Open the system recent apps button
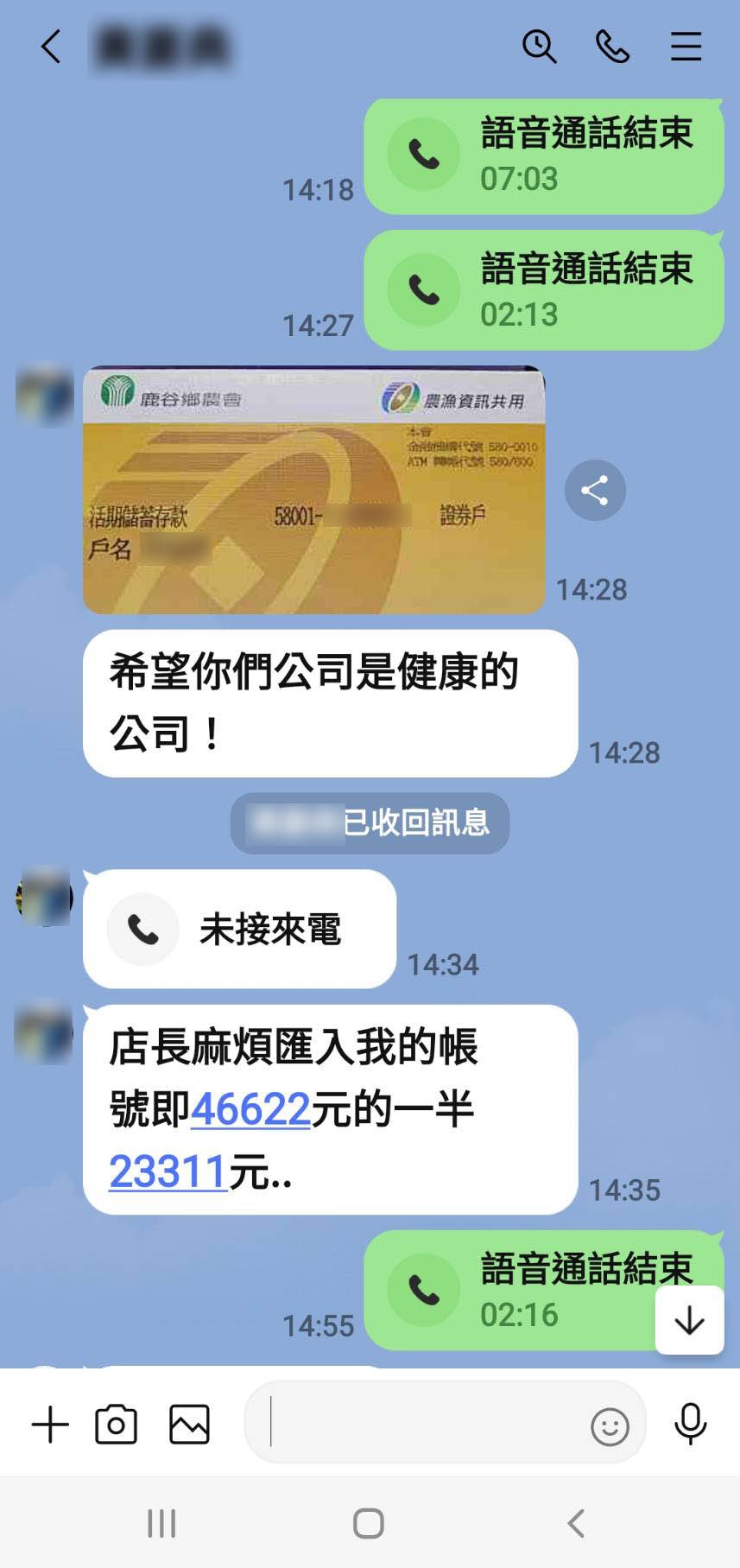The height and width of the screenshot is (1568, 740). [161, 1523]
